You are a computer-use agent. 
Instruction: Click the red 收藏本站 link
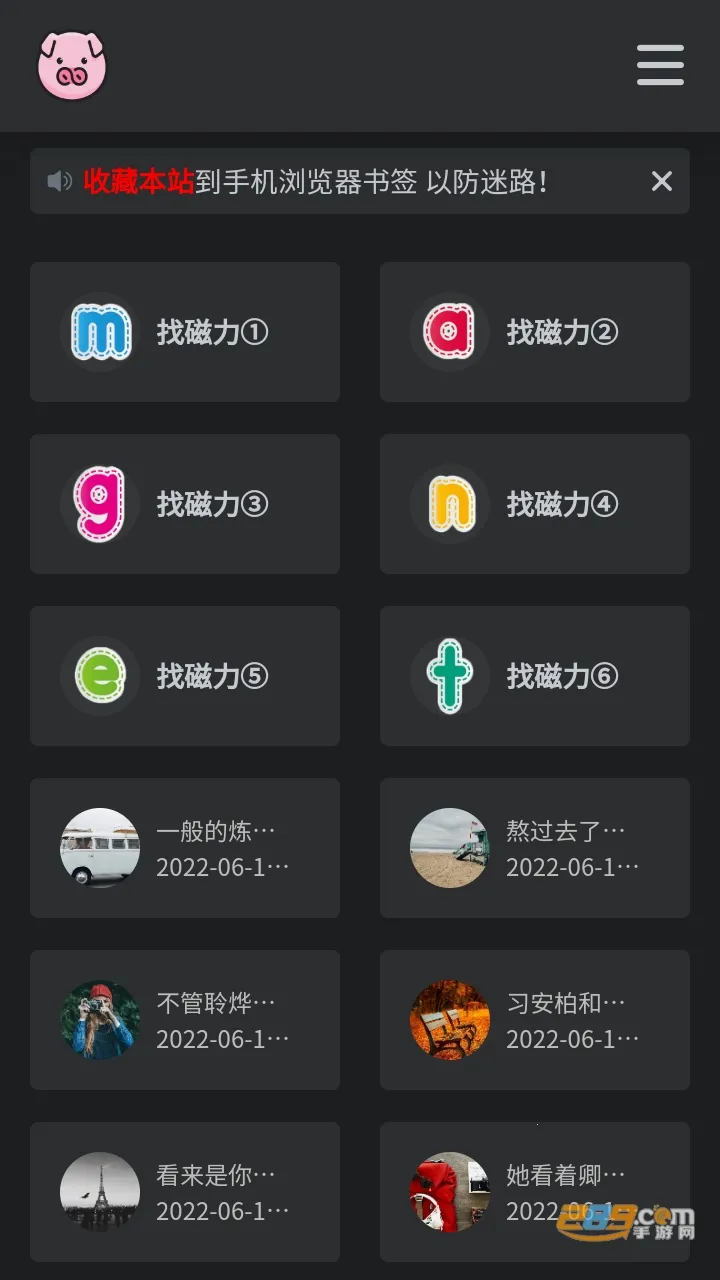coord(138,181)
